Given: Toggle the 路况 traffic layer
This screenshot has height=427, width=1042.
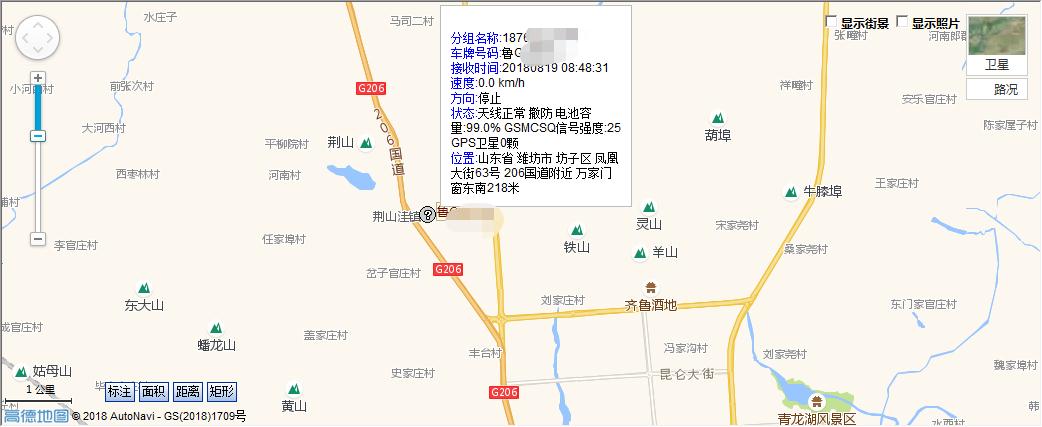Looking at the screenshot, I should (996, 89).
